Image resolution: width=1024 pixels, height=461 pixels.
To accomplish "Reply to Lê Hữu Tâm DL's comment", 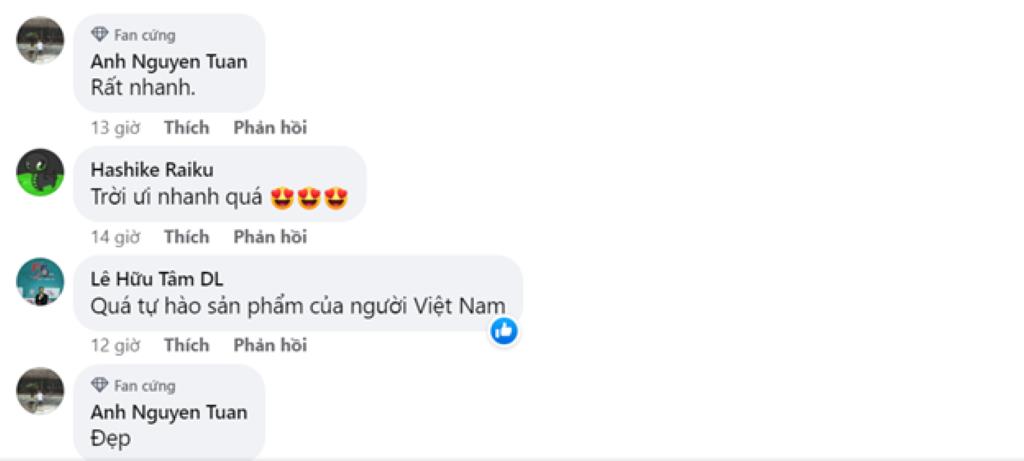I will point(270,345).
